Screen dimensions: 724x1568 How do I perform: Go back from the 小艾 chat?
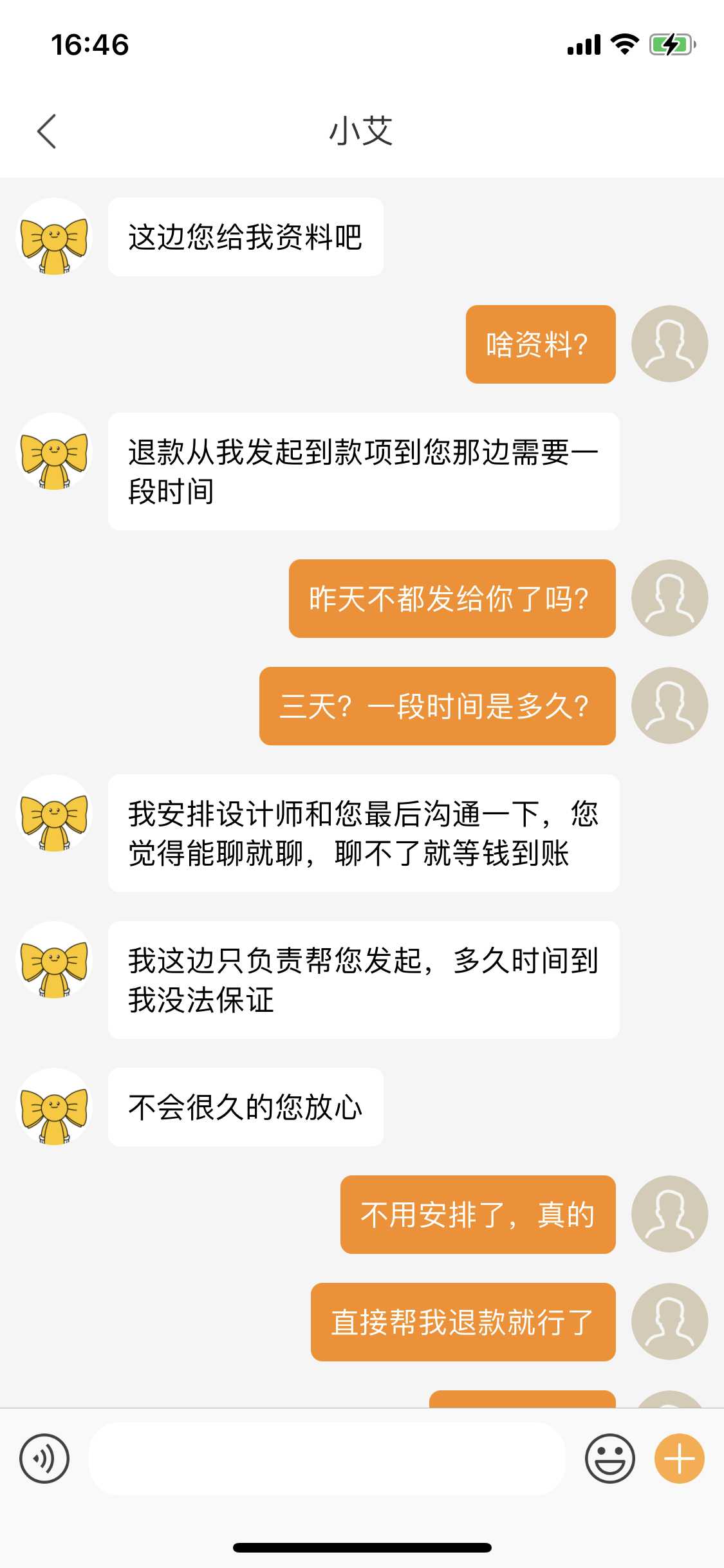click(47, 131)
